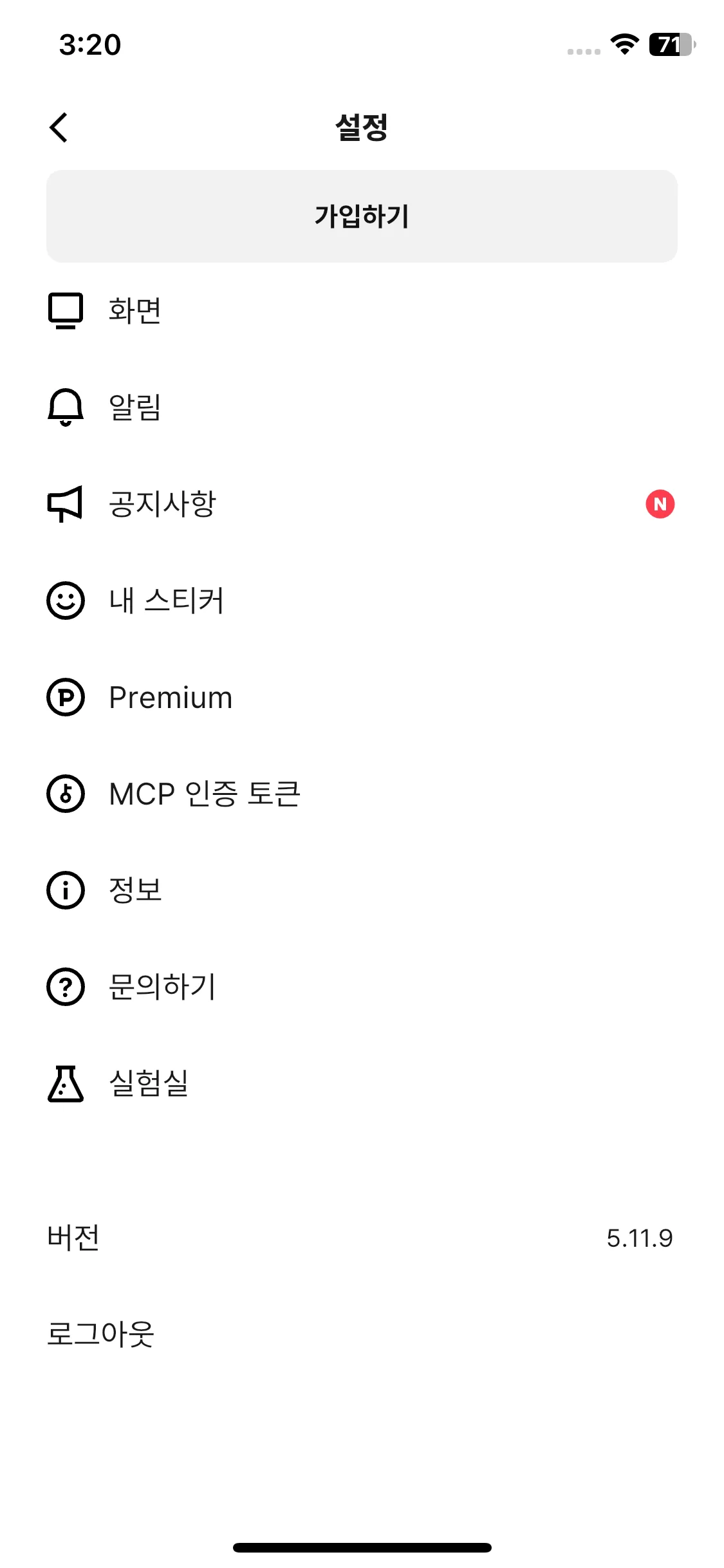
Task: Open the 실험실 lab features
Action: click(x=149, y=1083)
